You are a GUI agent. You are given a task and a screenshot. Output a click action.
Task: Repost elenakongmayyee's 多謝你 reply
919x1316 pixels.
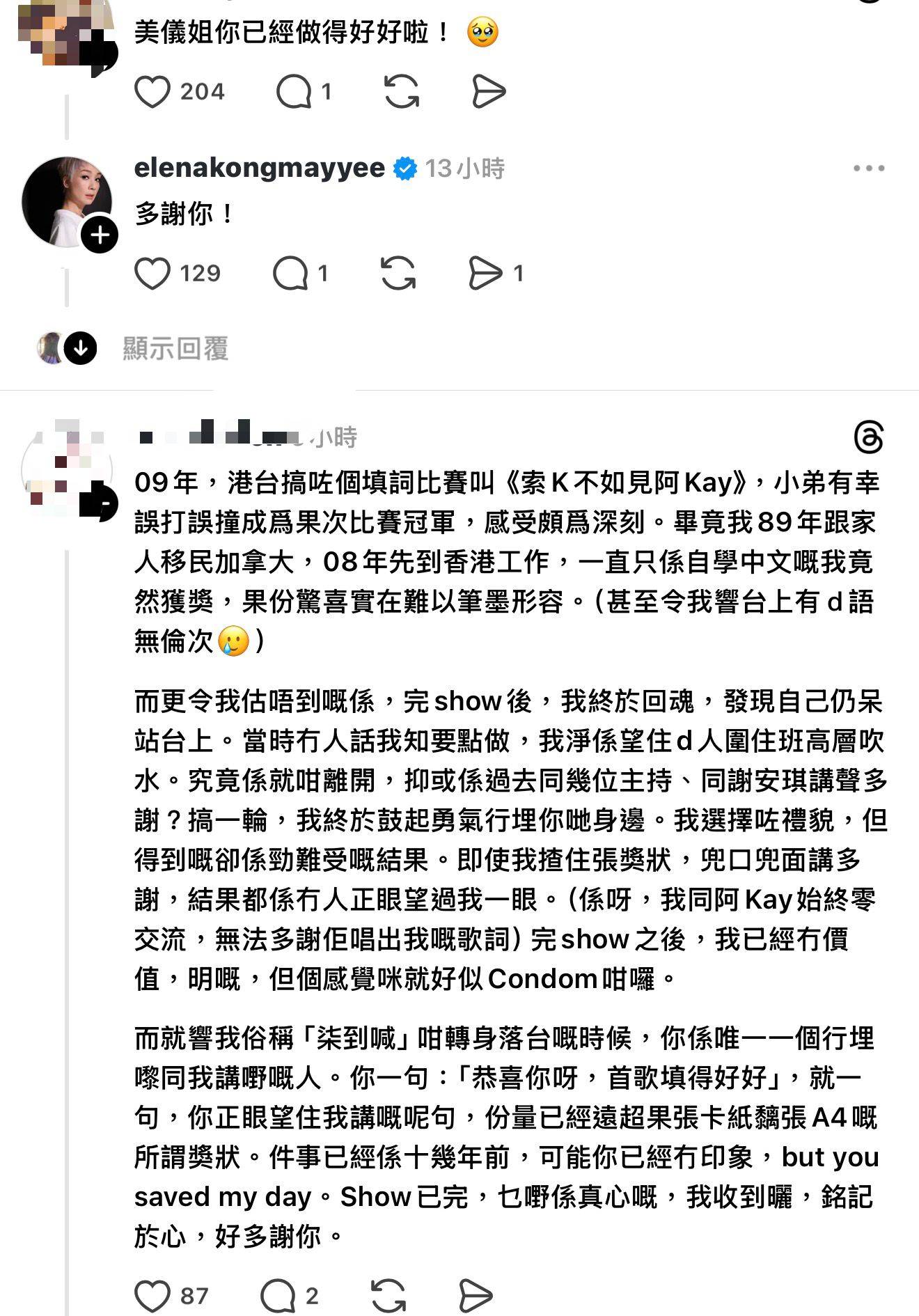pos(398,273)
